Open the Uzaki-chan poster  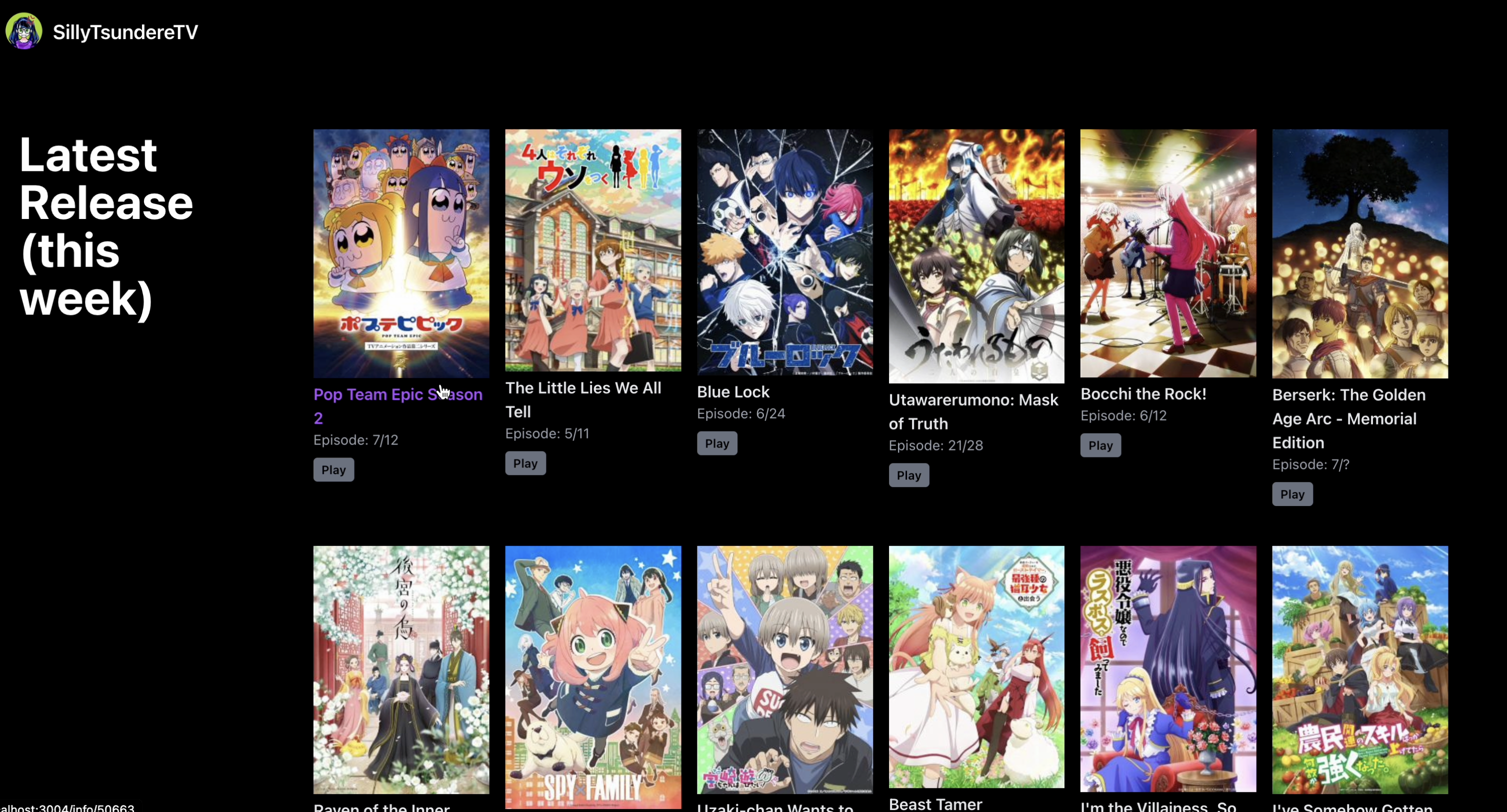pos(784,670)
